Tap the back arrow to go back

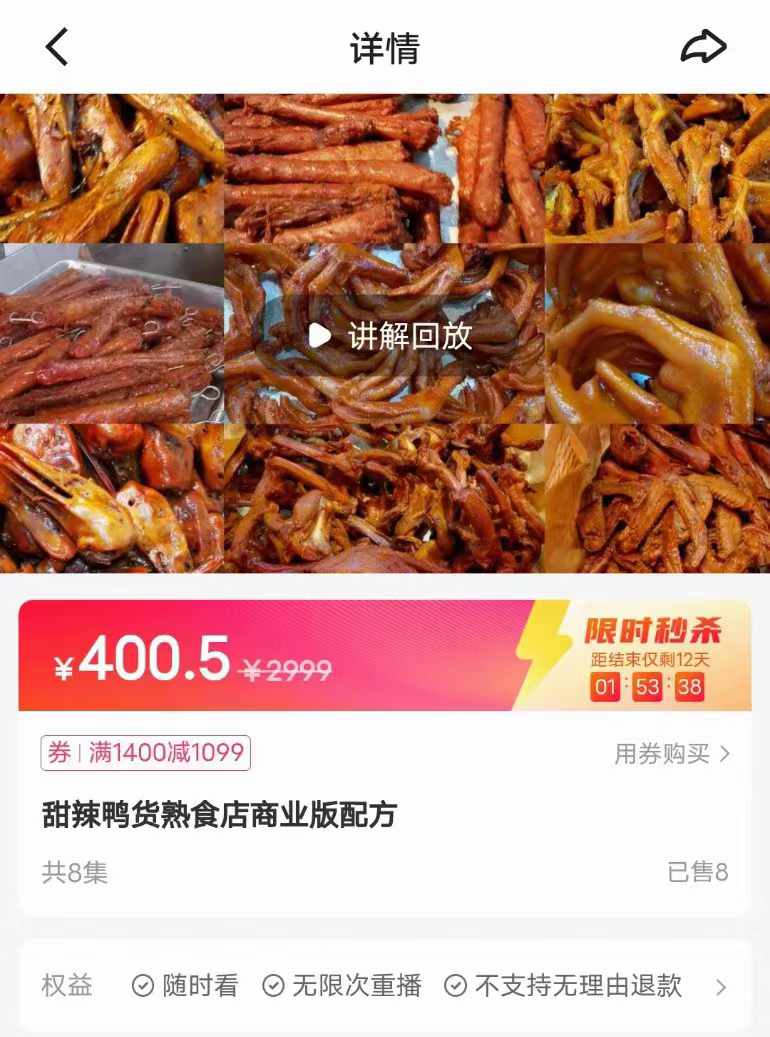tap(55, 45)
